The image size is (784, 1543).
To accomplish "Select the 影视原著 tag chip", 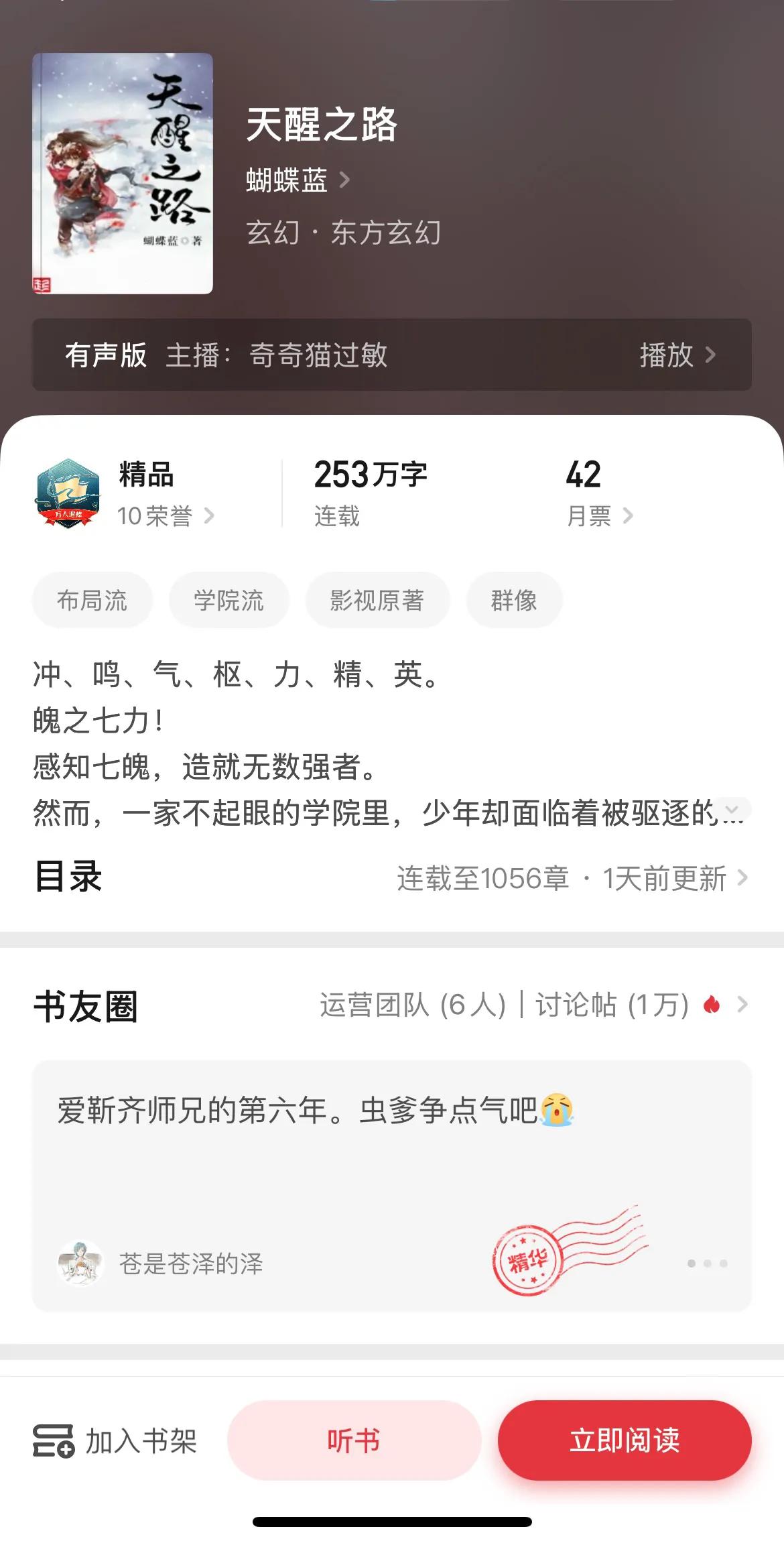I will (377, 600).
